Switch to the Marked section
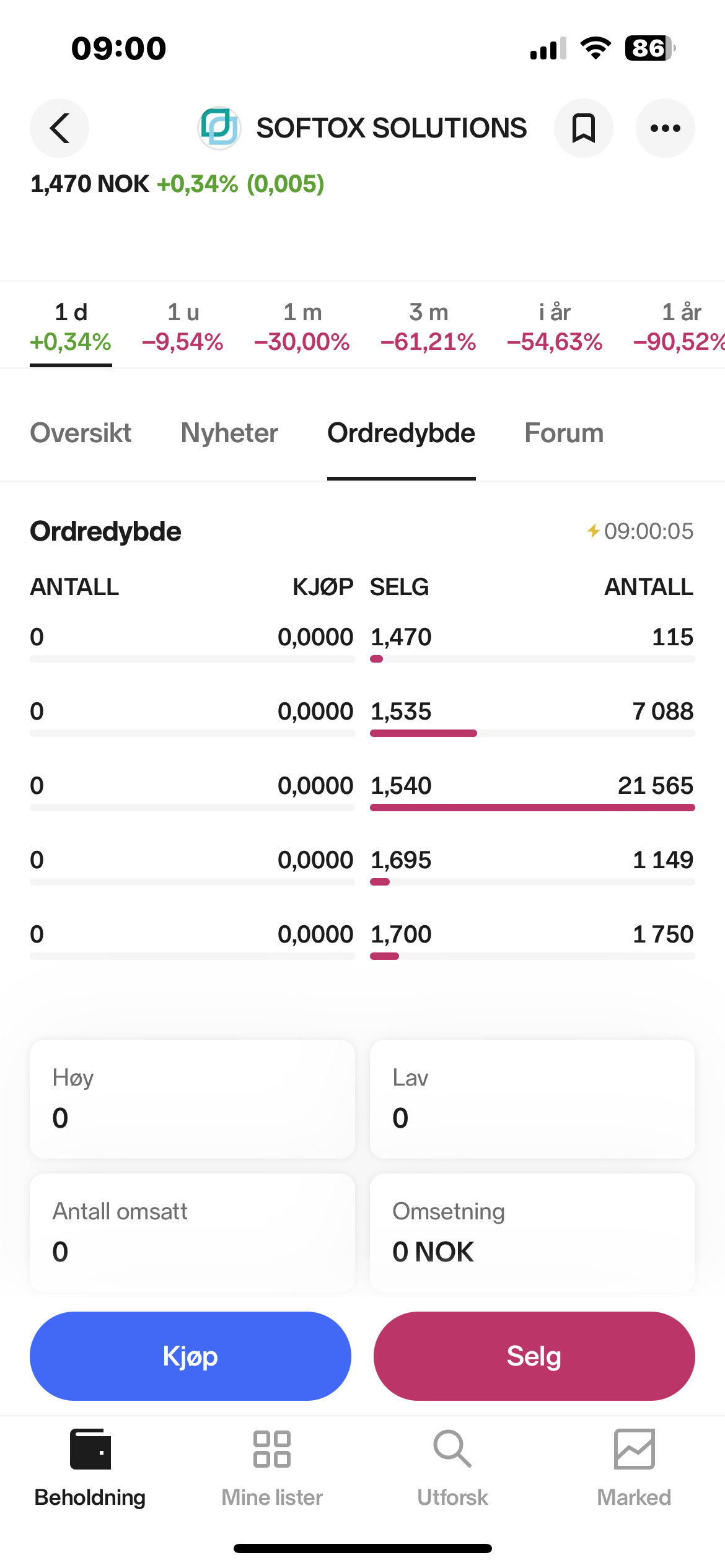The width and height of the screenshot is (725, 1568). tap(634, 1468)
